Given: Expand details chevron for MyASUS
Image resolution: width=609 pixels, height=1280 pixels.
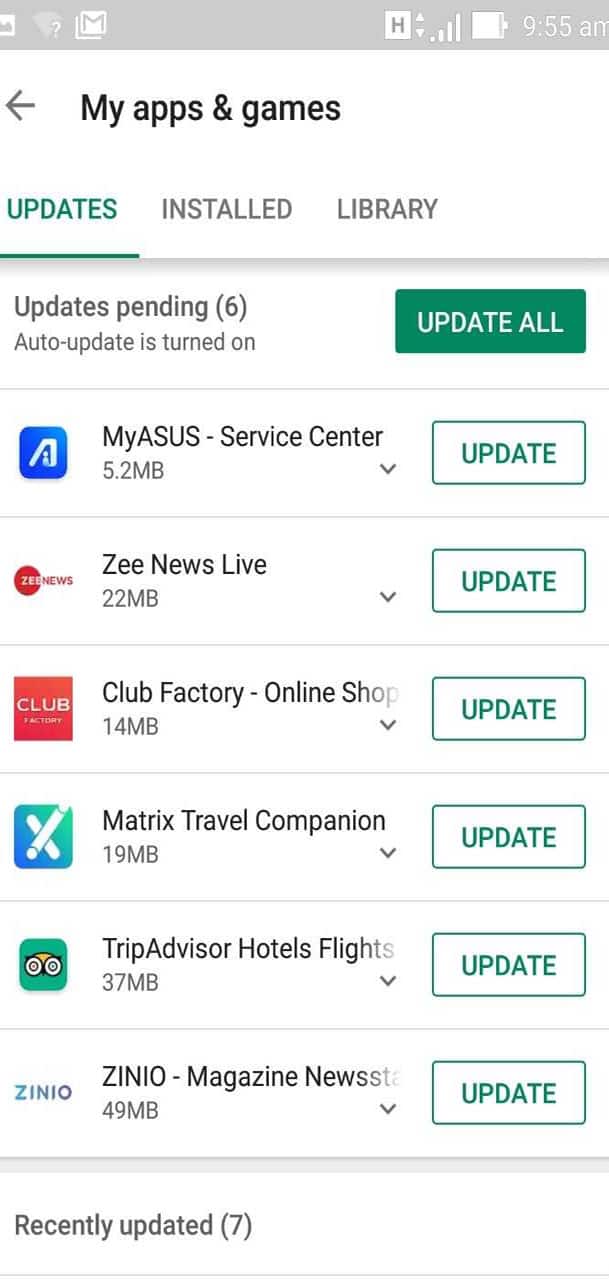Looking at the screenshot, I should coord(388,470).
